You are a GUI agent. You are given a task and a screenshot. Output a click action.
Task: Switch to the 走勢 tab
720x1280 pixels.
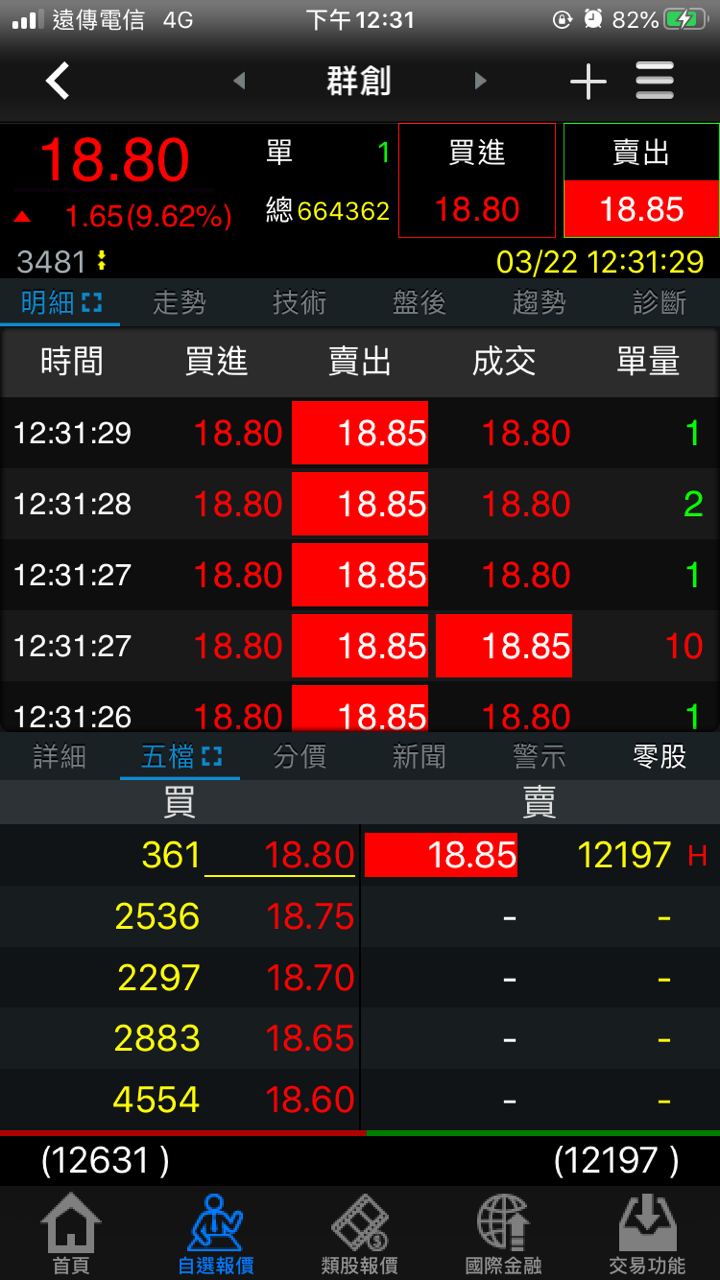pyautogui.click(x=180, y=303)
